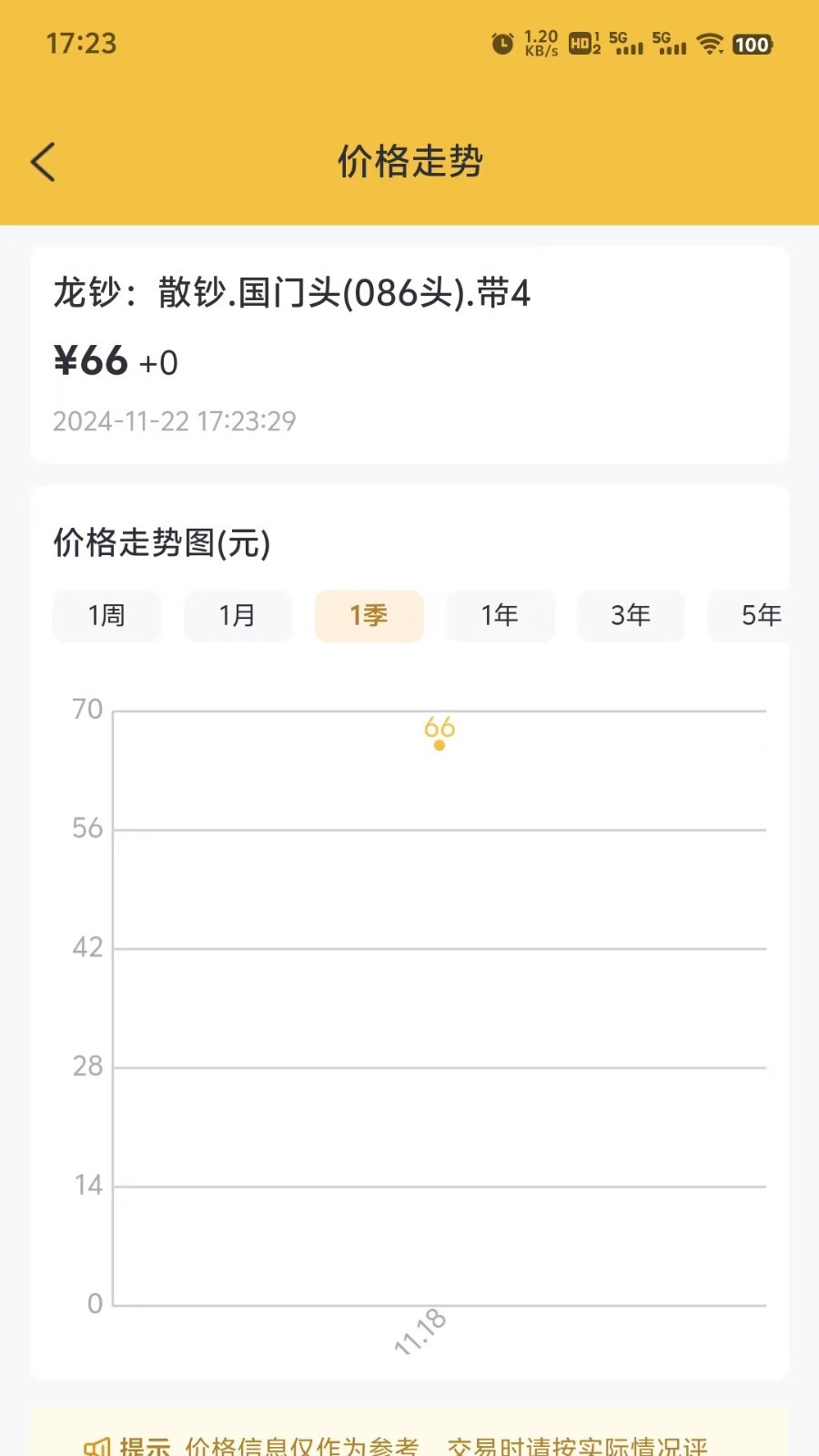819x1456 pixels.
Task: Select the 1月 time range
Action: point(238,616)
